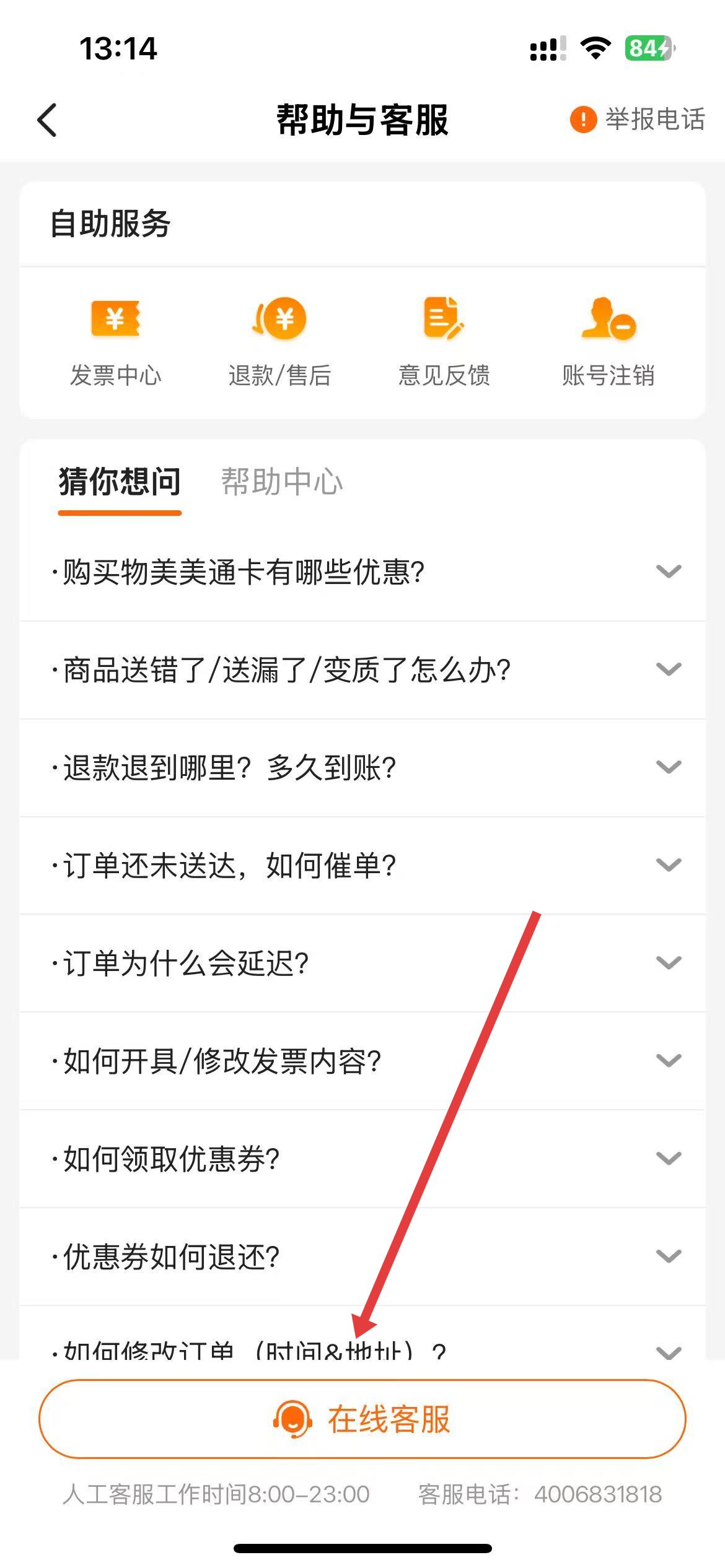The height and width of the screenshot is (1568, 725).
Task: Expand 购买物美美通卡有哪些优惠 question
Action: coord(362,571)
